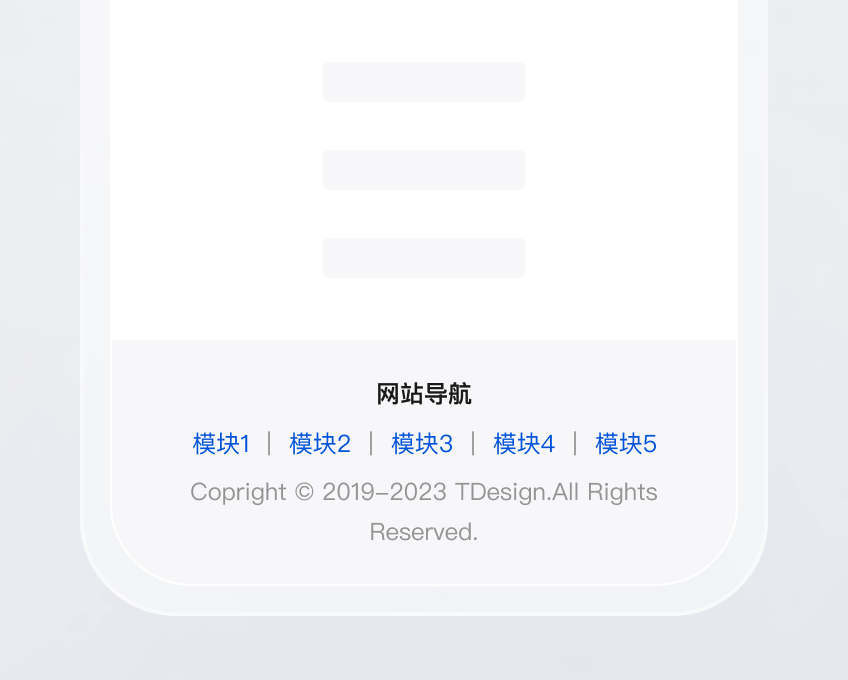Go to the 模块3 link
Screen dimensions: 848x680
tap(422, 443)
